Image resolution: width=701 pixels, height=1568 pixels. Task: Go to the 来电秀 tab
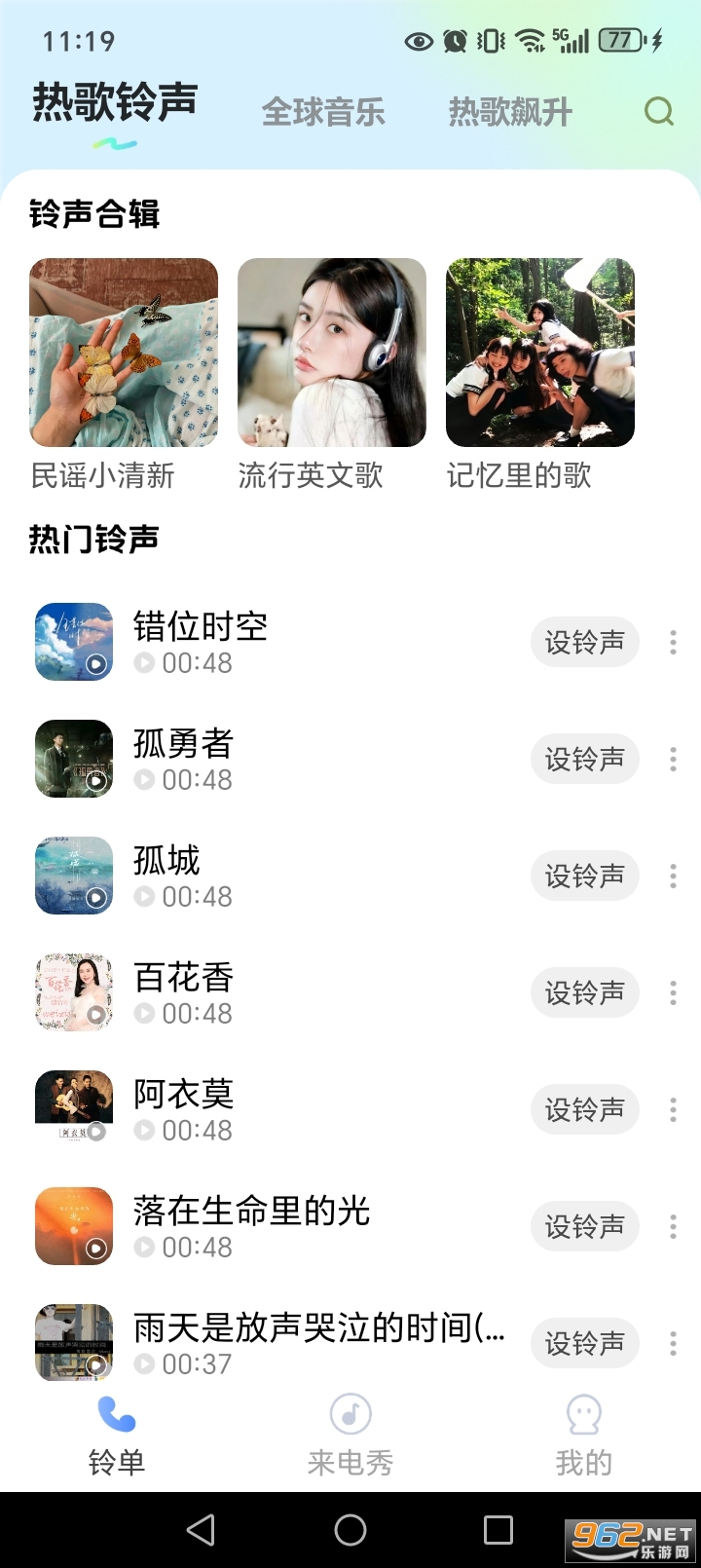tap(350, 1435)
